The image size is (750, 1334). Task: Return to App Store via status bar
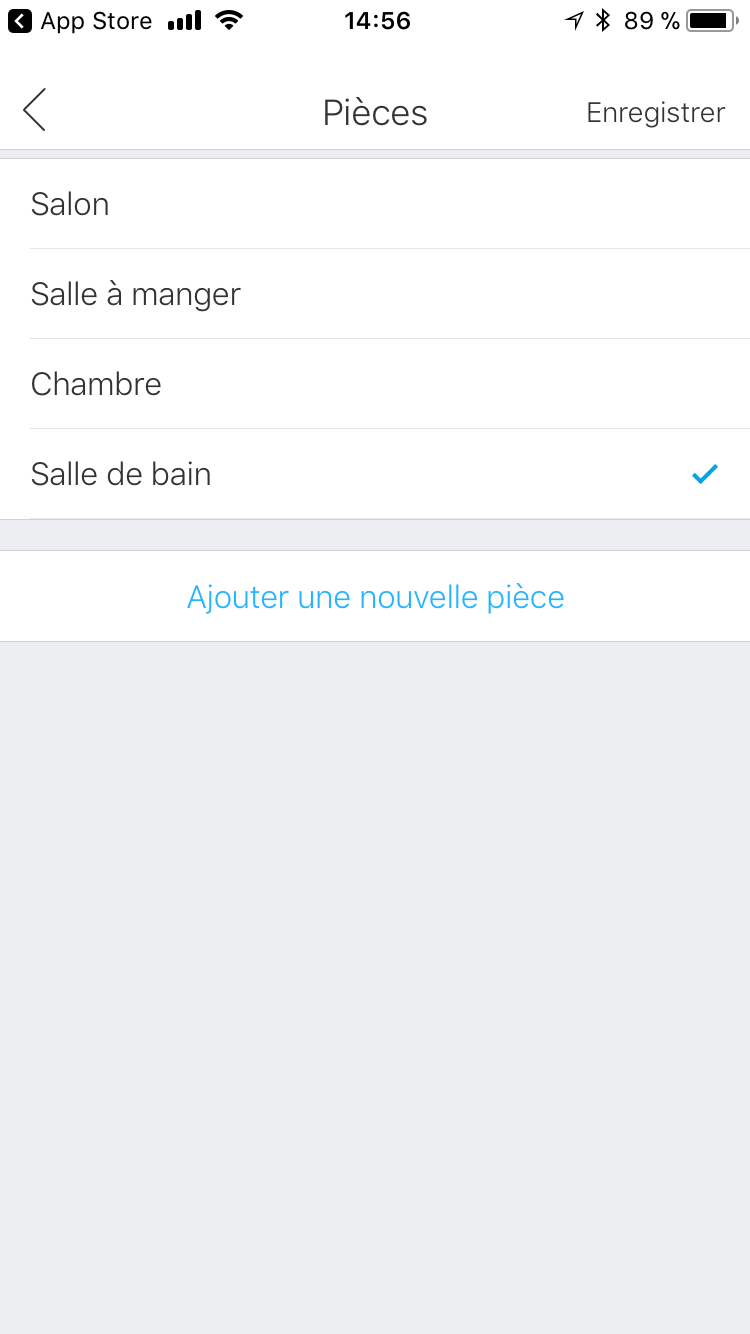click(x=80, y=21)
